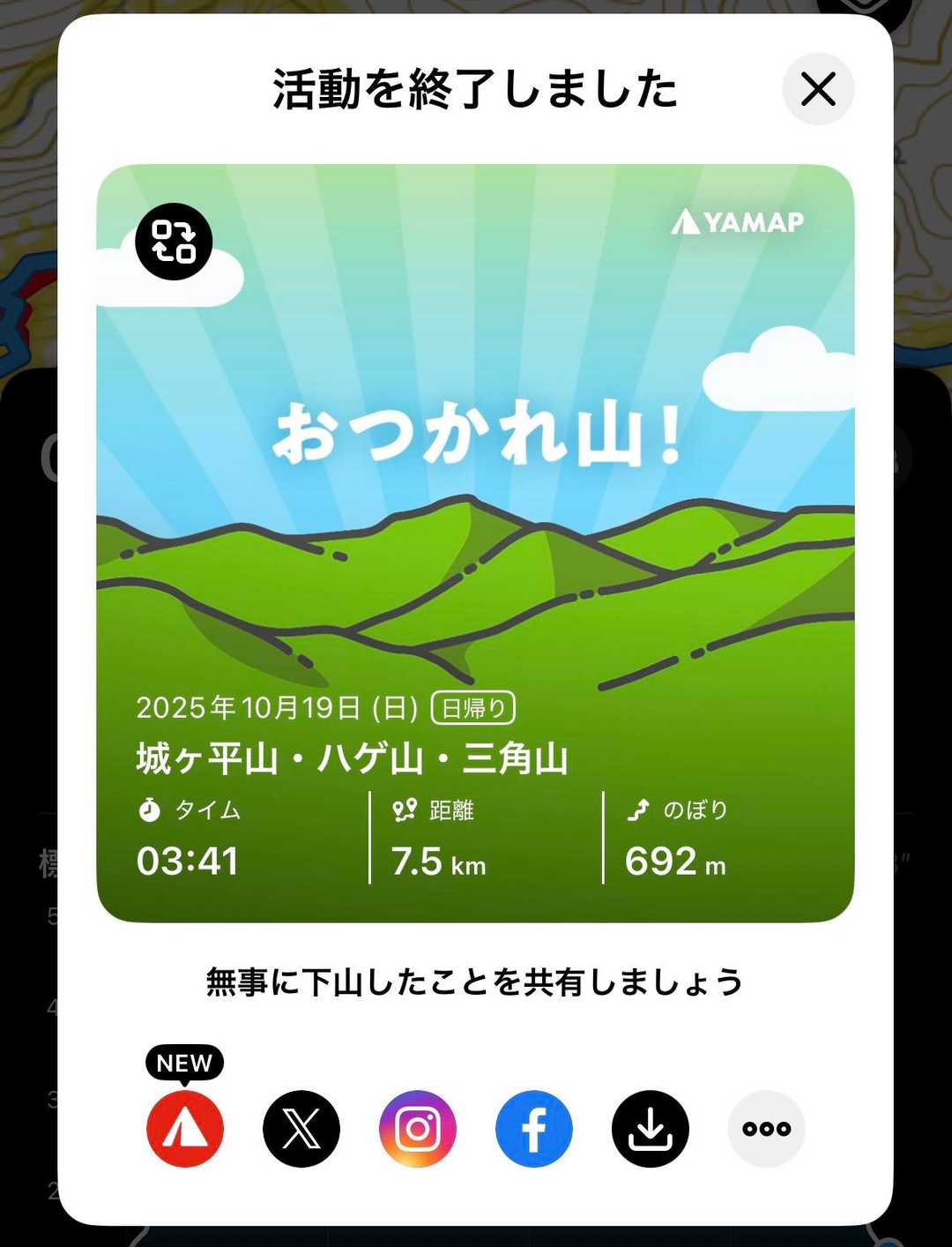Switch the share card design

coord(174,242)
